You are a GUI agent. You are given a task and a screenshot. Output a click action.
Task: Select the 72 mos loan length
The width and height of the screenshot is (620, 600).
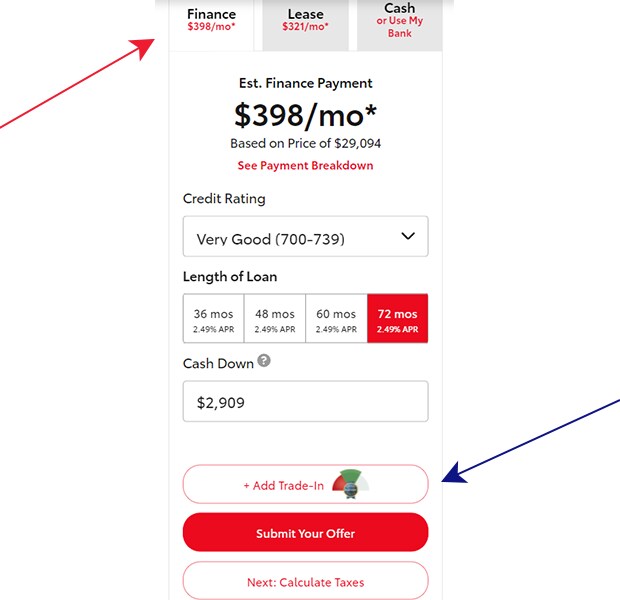(x=398, y=319)
